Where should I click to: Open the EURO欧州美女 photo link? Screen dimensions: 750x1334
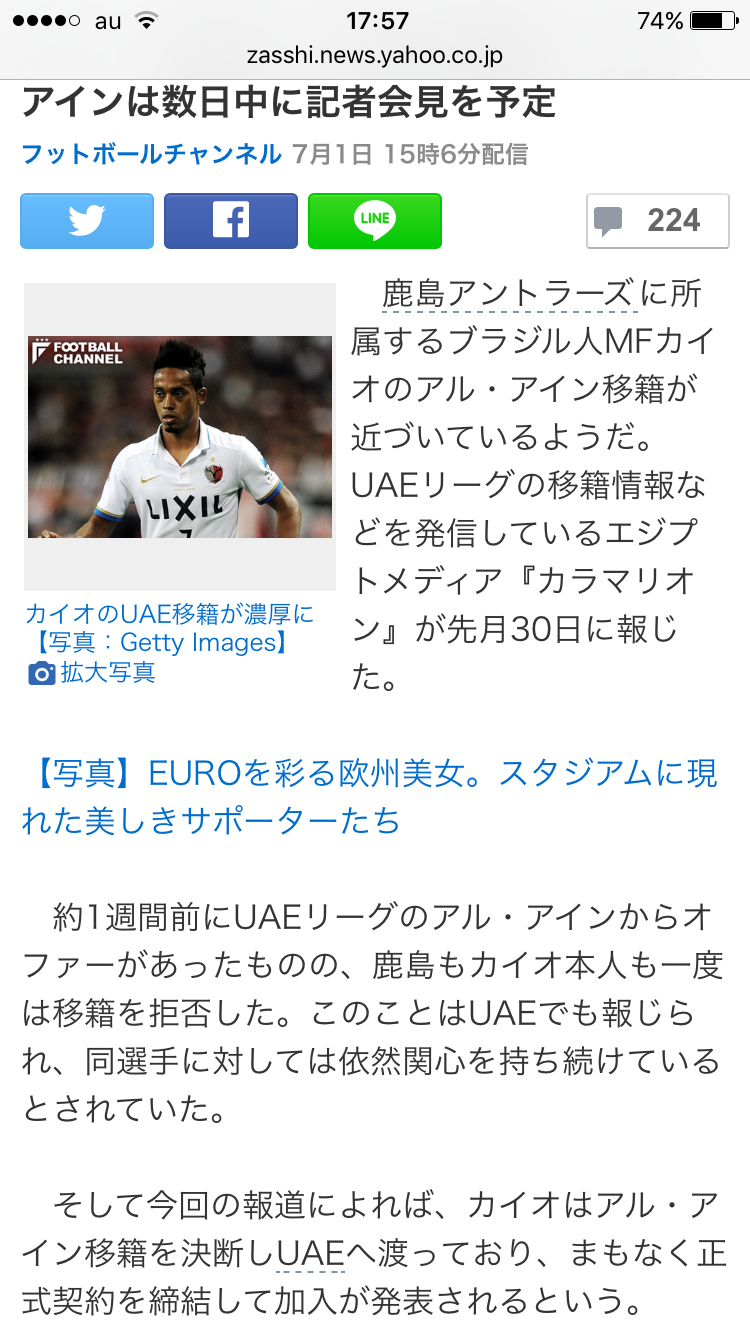(x=370, y=797)
